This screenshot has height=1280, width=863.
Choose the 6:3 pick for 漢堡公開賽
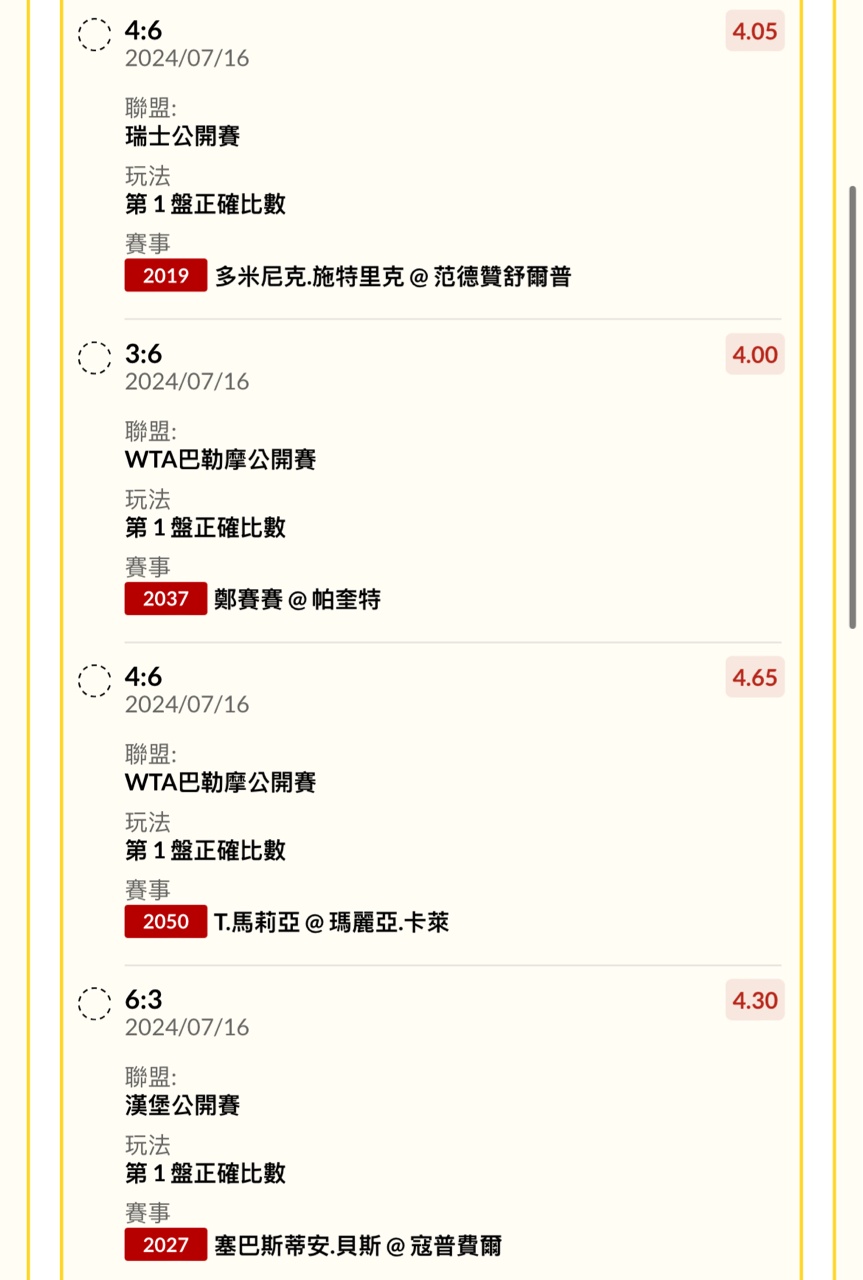click(x=95, y=1004)
